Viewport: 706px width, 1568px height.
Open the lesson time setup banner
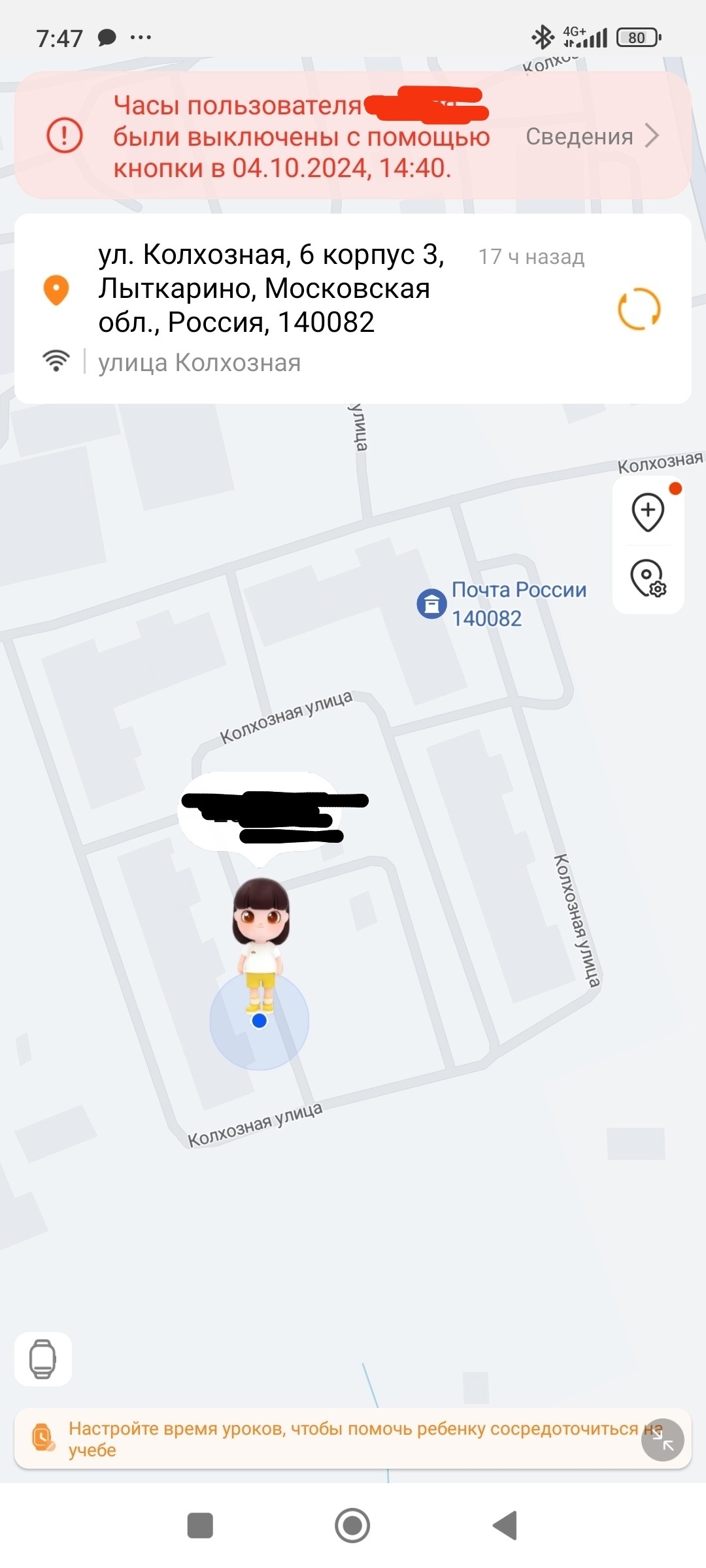click(340, 1439)
